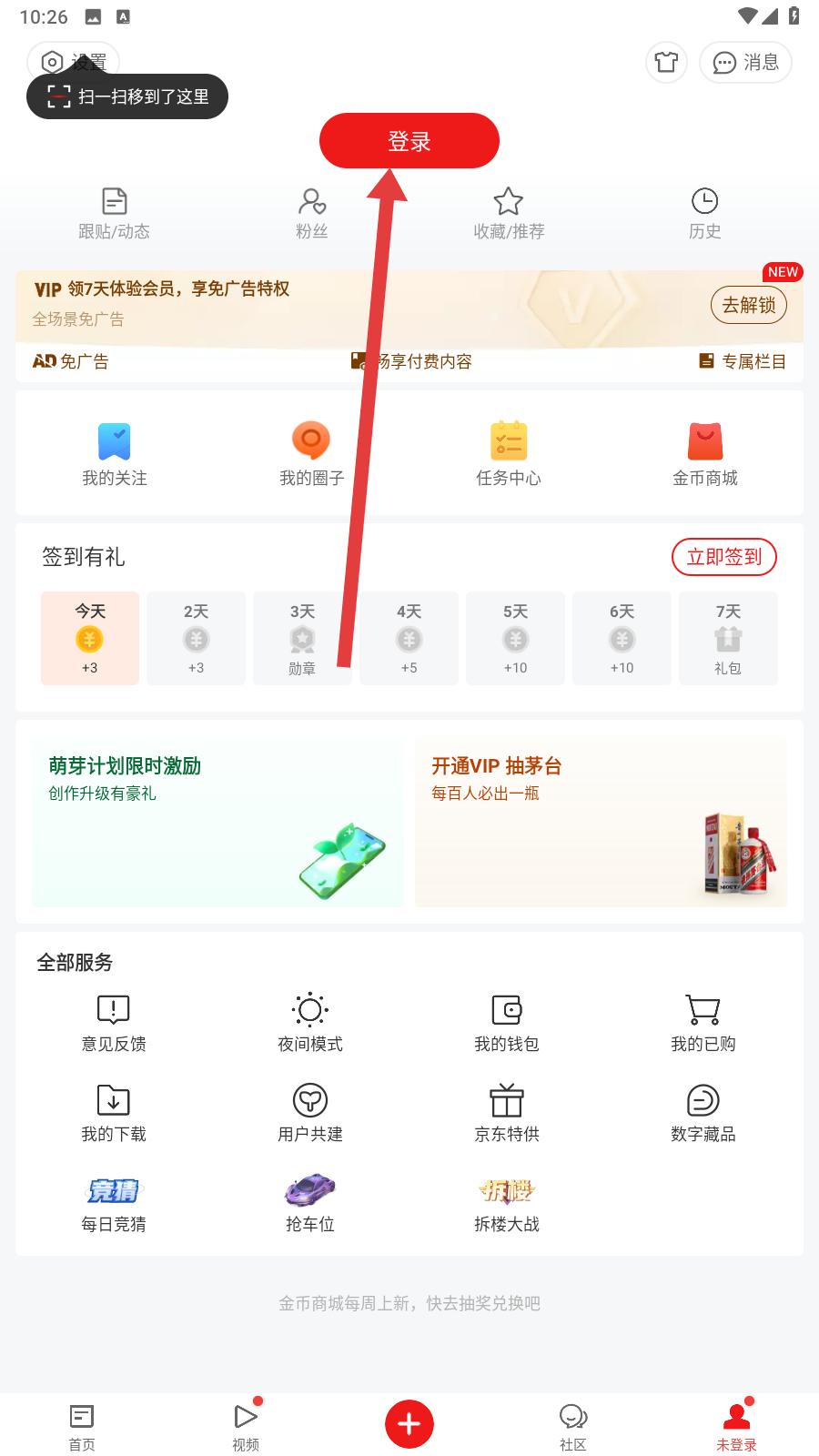Screen dimensions: 819x1456
Task: Open 历史 browsing history
Action: (704, 214)
